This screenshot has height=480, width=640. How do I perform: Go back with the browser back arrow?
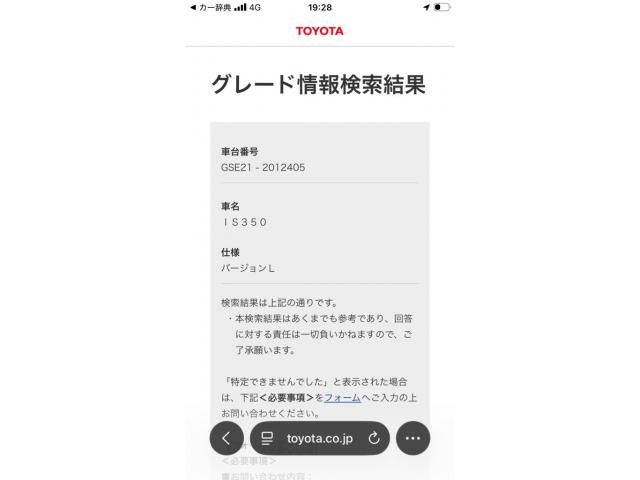tap(227, 438)
